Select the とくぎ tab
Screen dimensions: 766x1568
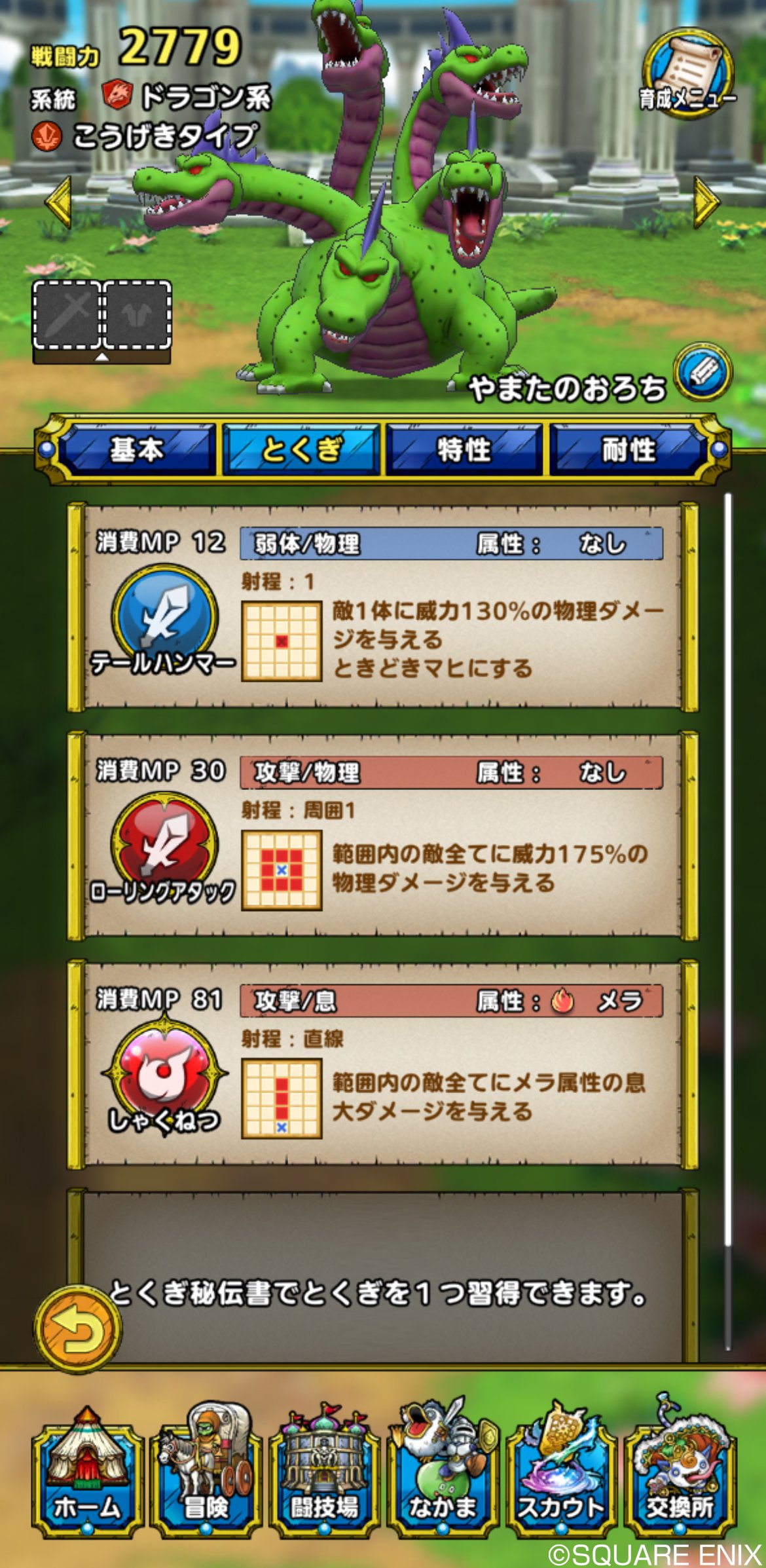(x=301, y=450)
